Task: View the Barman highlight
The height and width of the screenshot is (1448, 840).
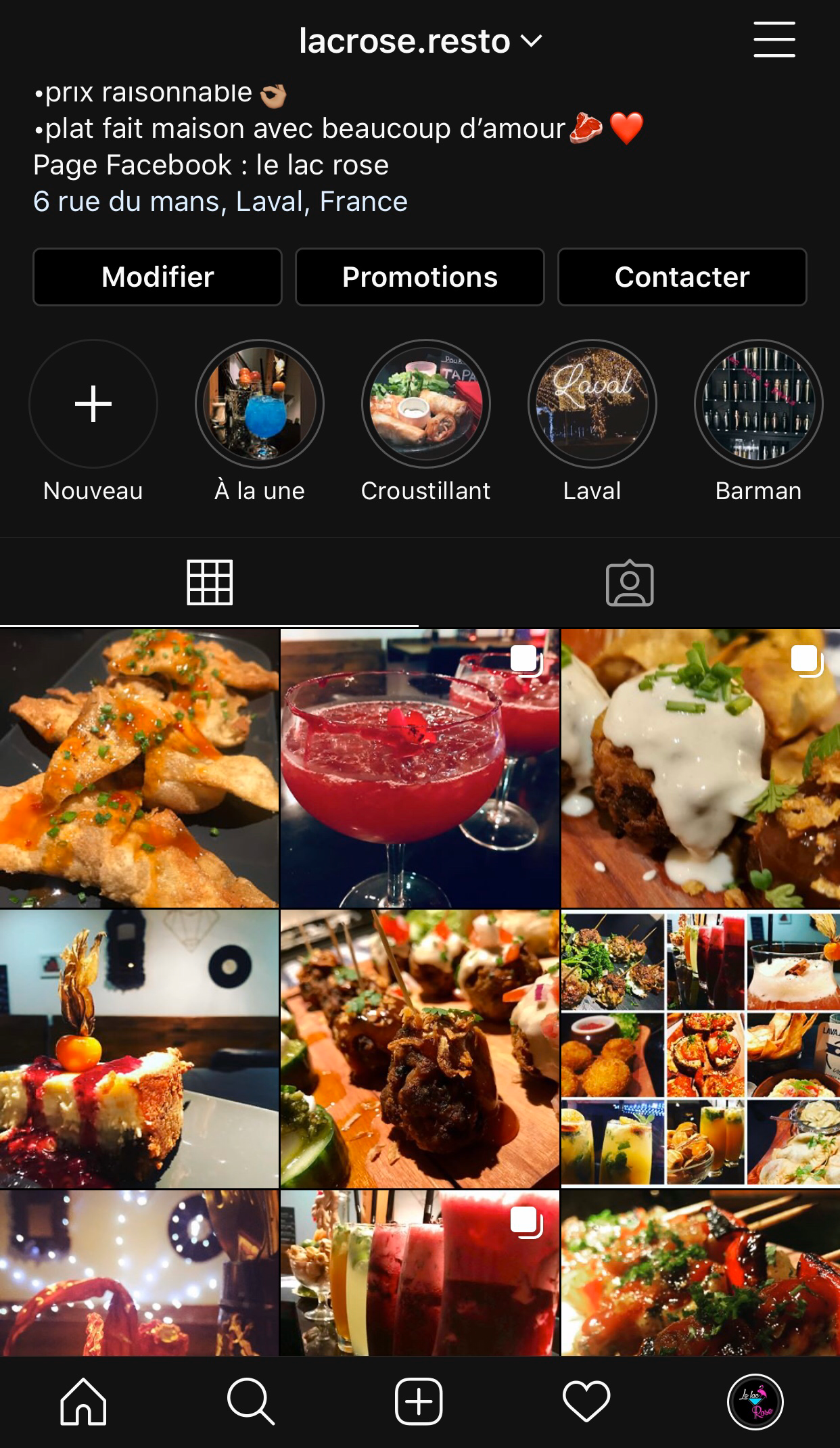Action: [759, 404]
